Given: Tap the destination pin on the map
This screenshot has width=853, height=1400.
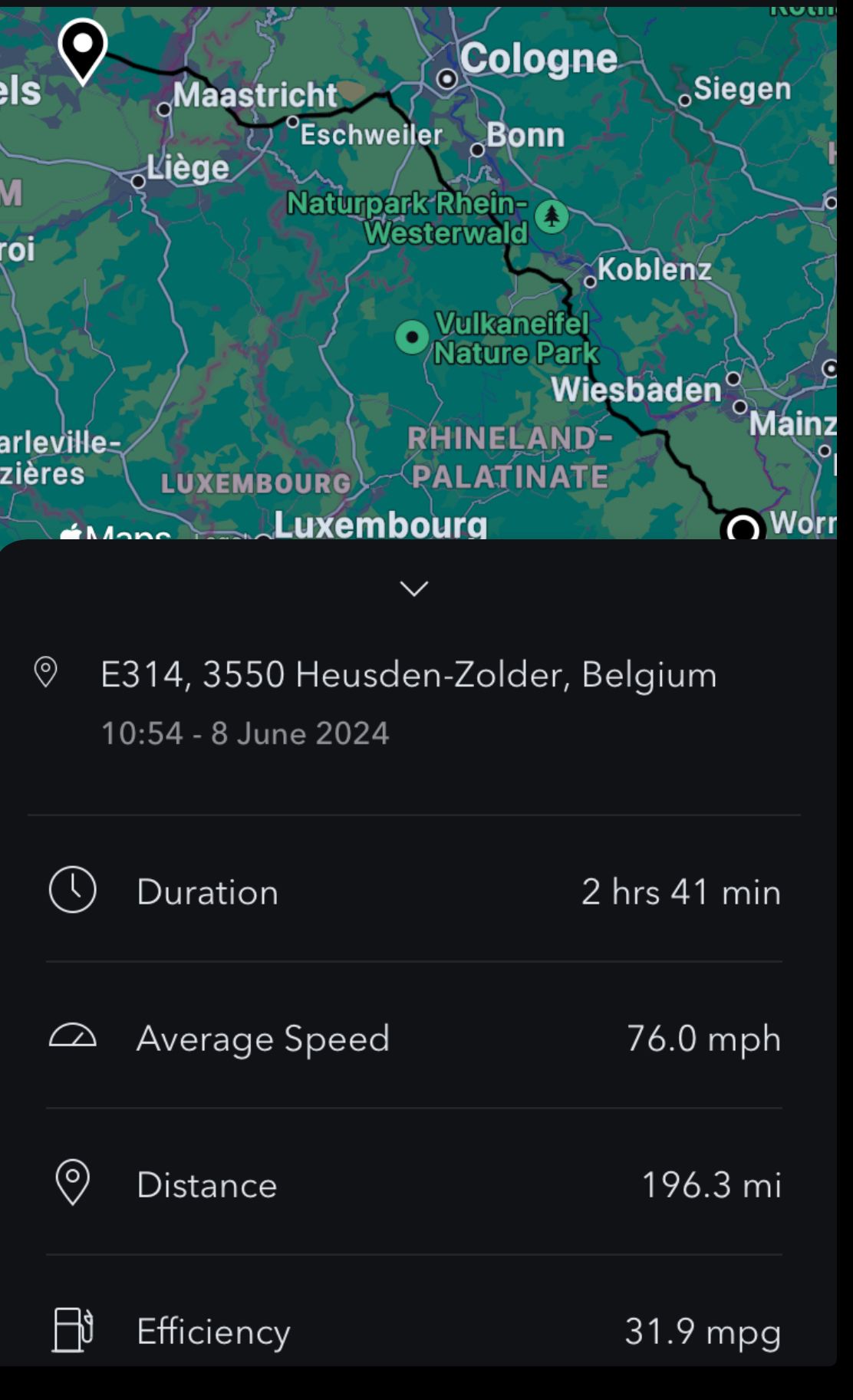Looking at the screenshot, I should point(83,47).
